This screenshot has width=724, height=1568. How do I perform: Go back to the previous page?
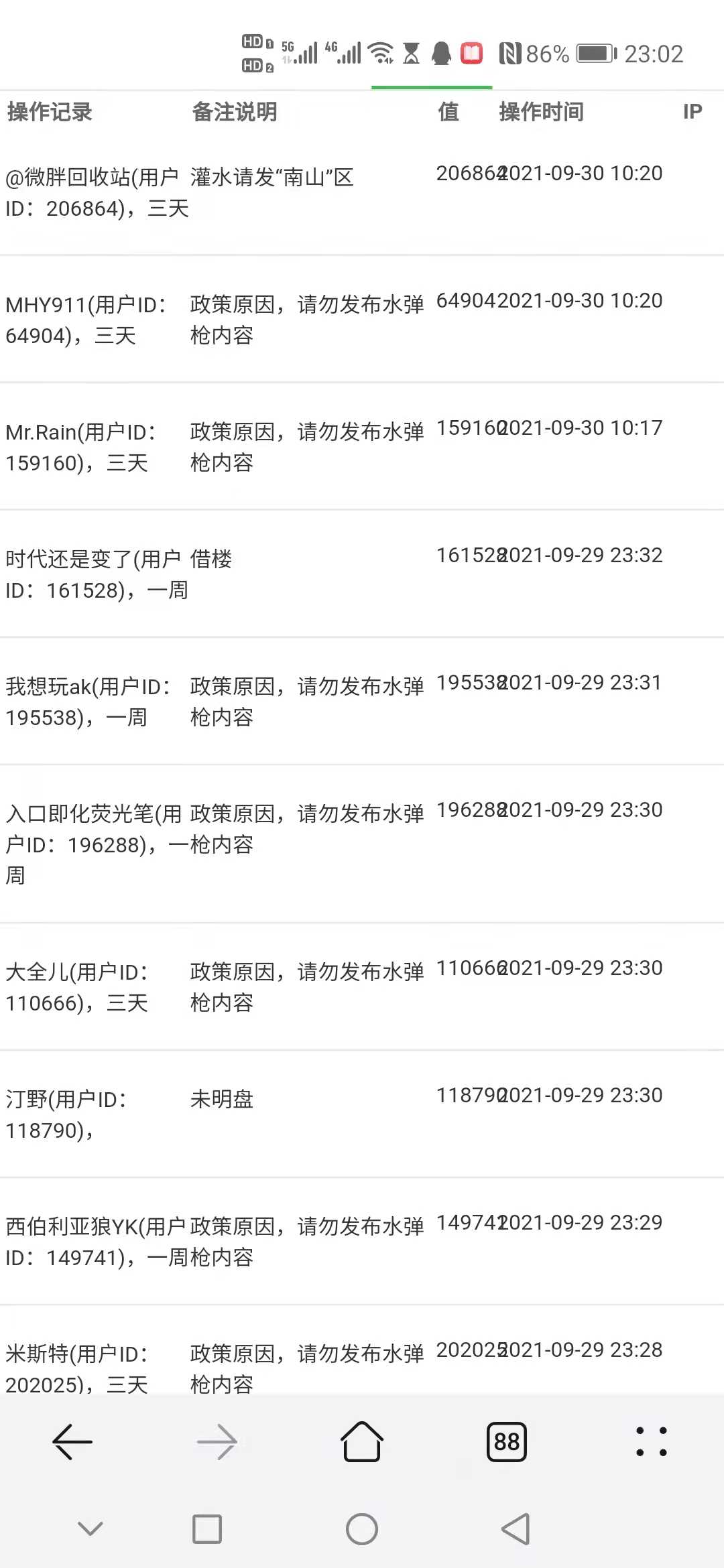(72, 1441)
